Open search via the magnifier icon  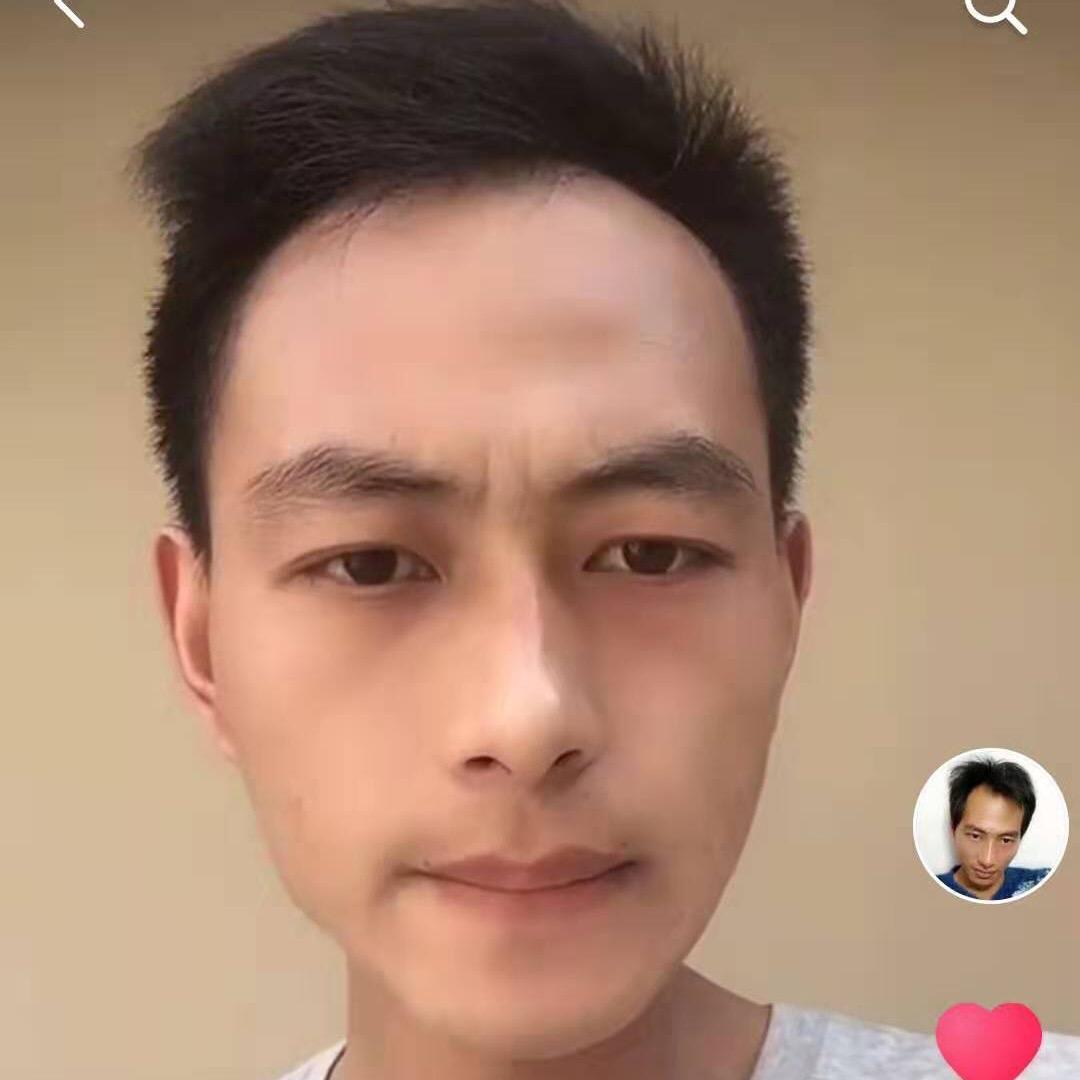[x=996, y=12]
